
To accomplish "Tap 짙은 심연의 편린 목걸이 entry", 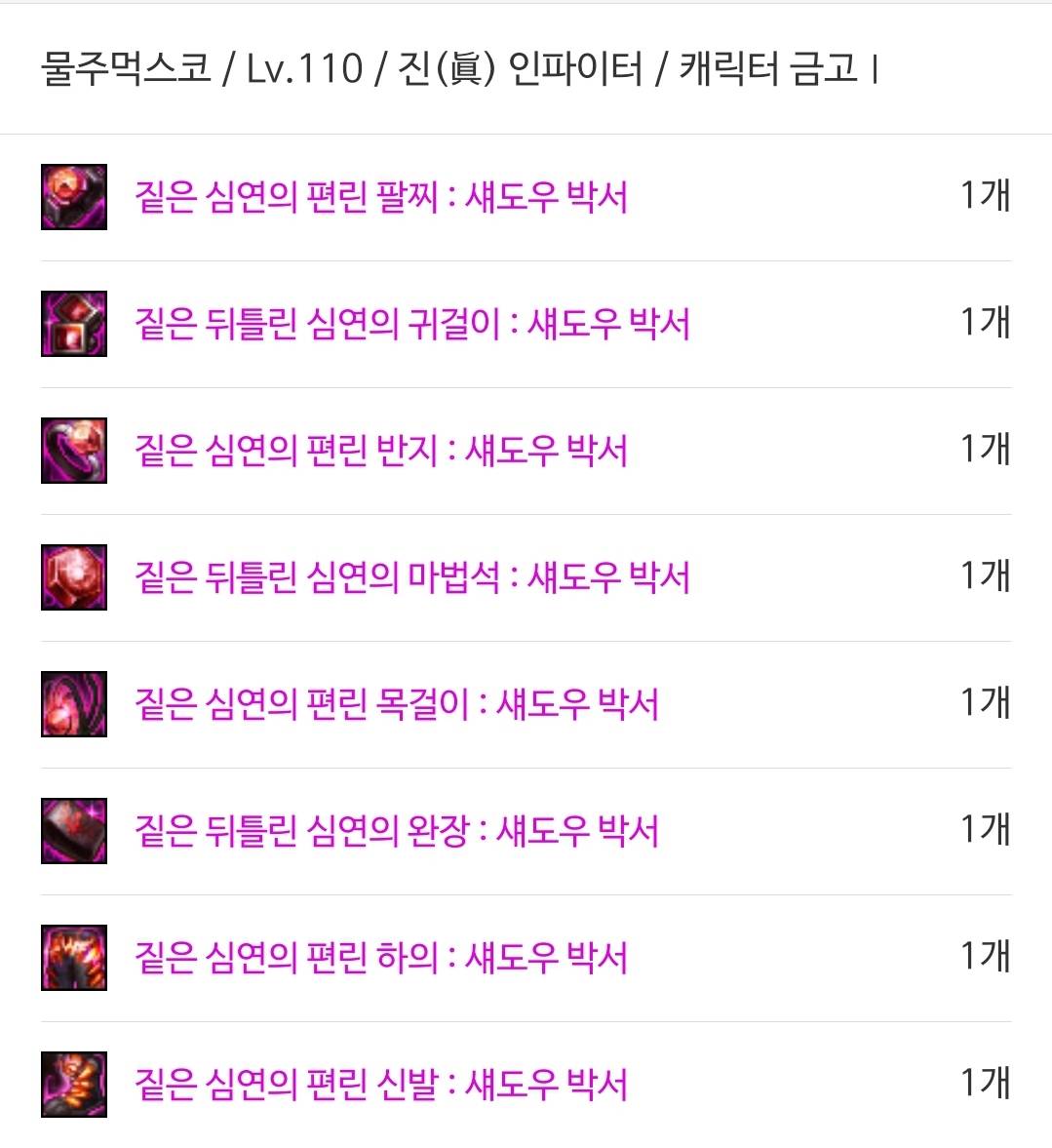I will [x=397, y=704].
